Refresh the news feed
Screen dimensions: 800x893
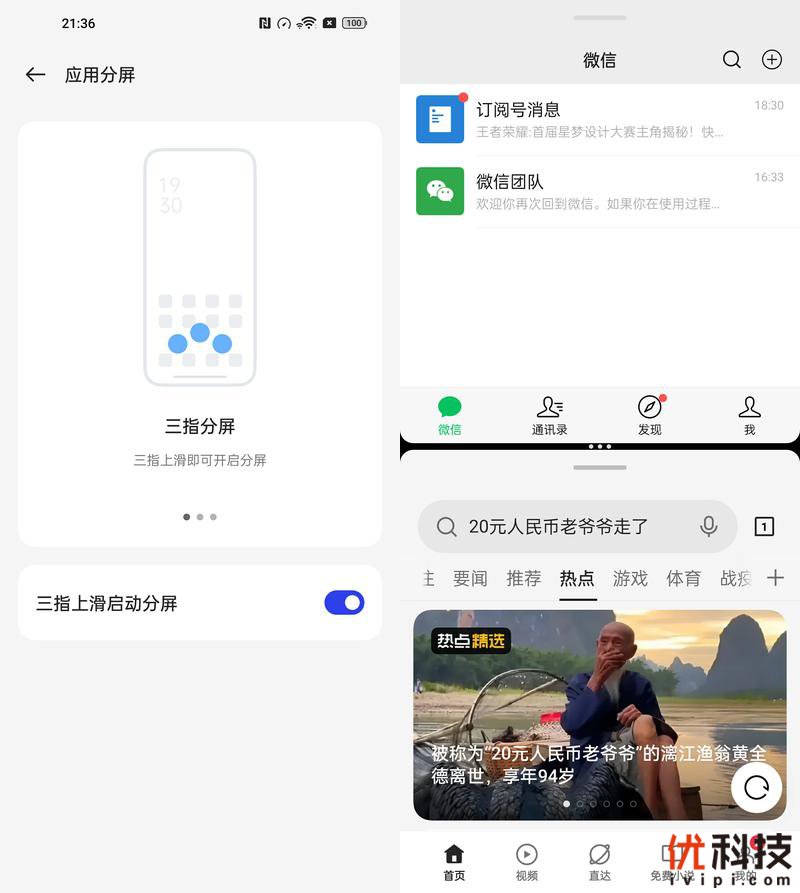757,788
